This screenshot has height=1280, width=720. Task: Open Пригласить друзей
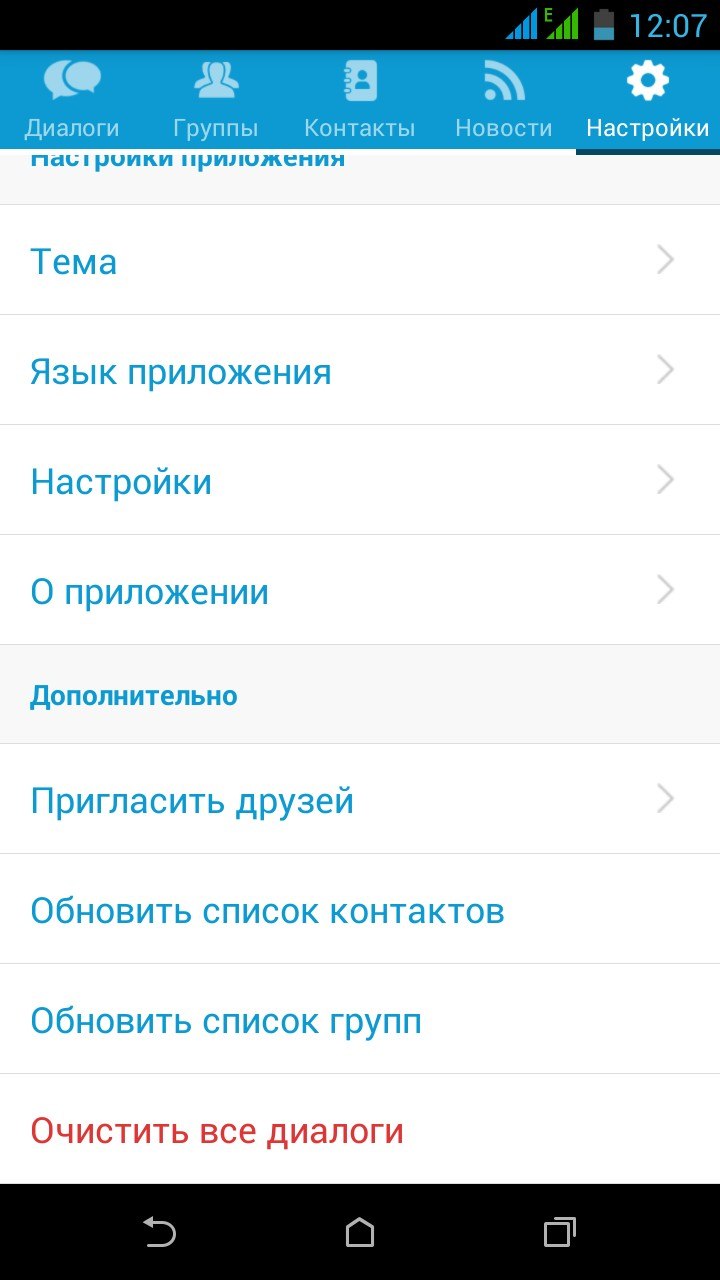(x=360, y=800)
